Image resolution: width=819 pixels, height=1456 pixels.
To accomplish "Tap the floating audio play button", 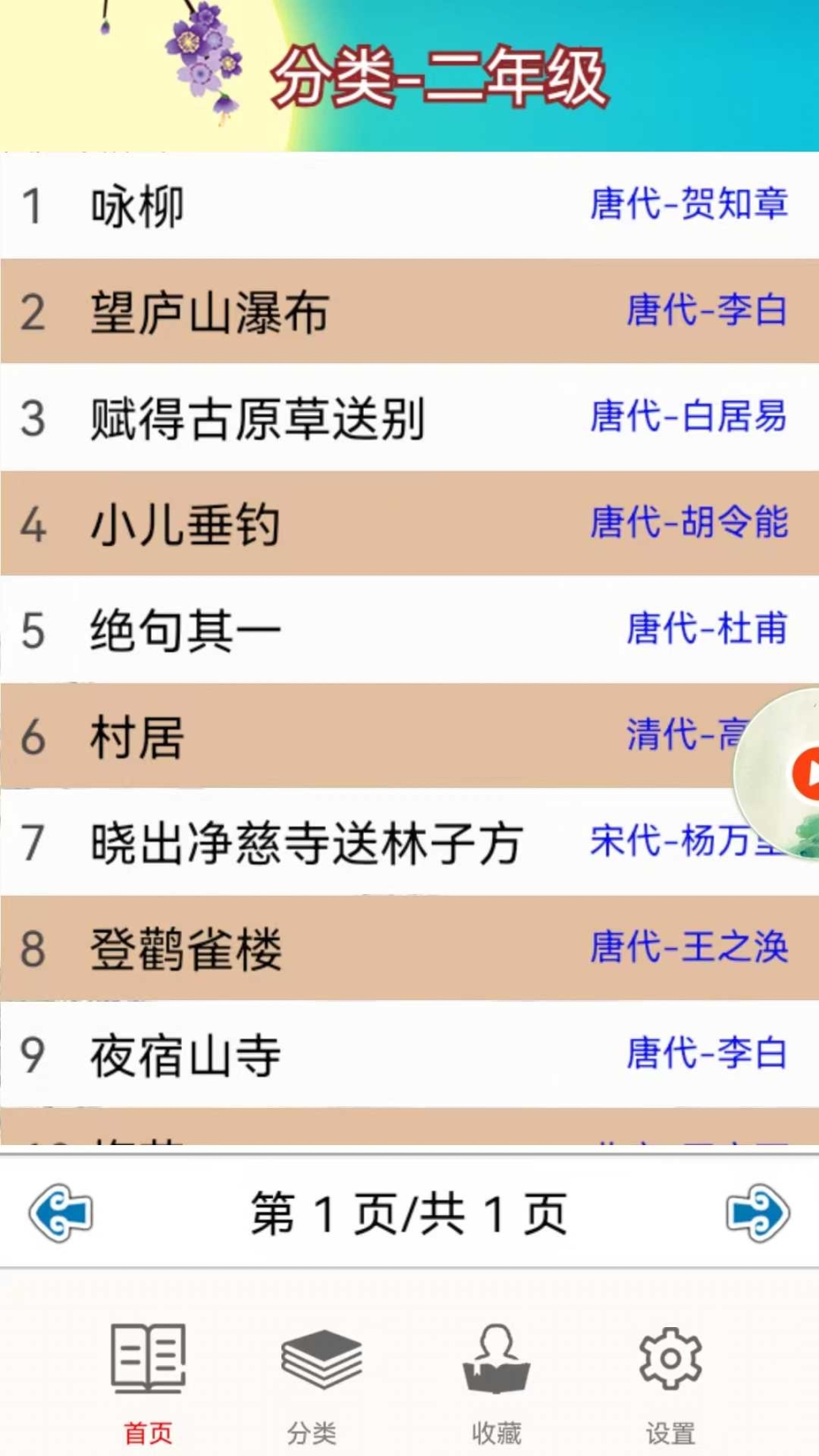I will [806, 772].
